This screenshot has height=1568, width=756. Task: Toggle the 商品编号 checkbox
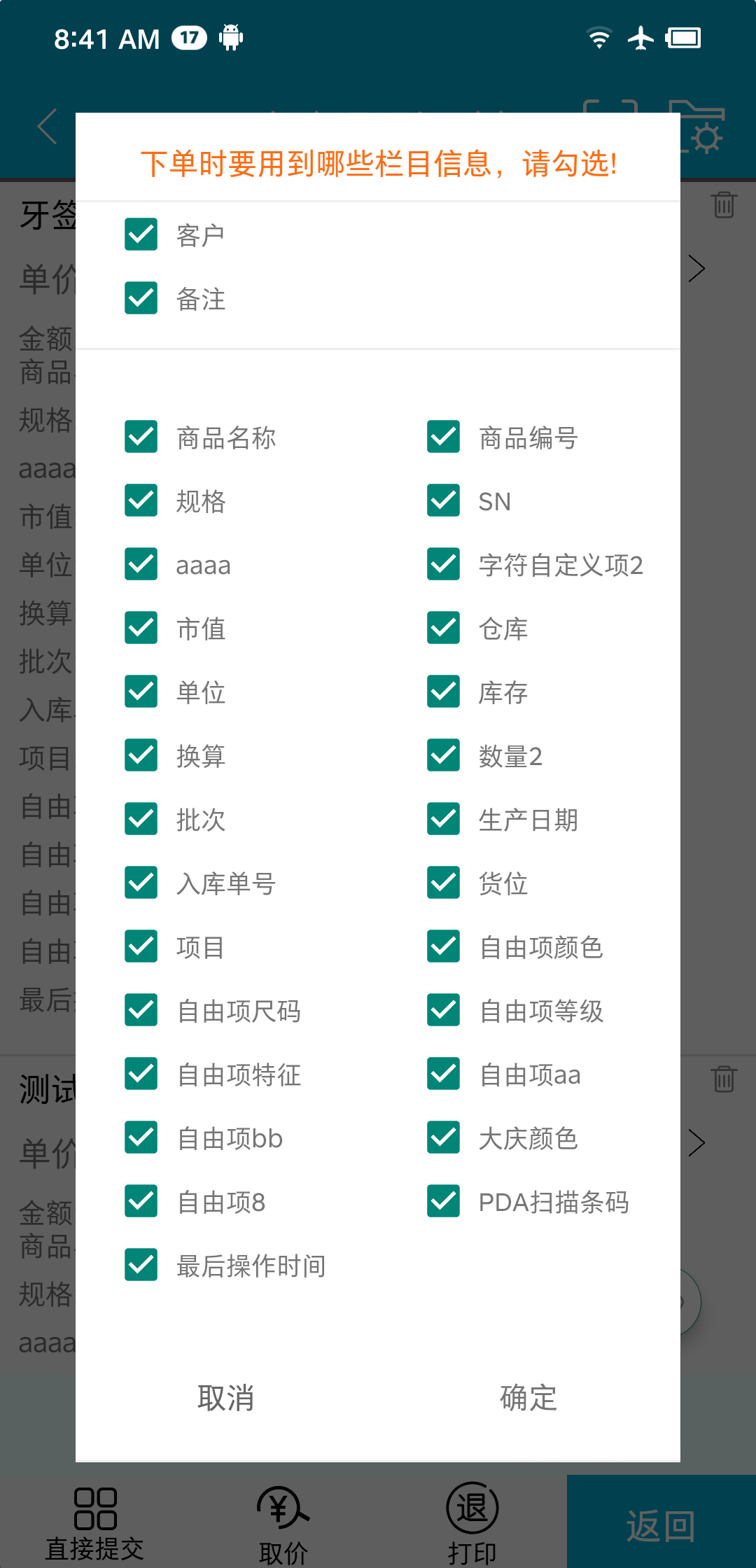pos(444,437)
